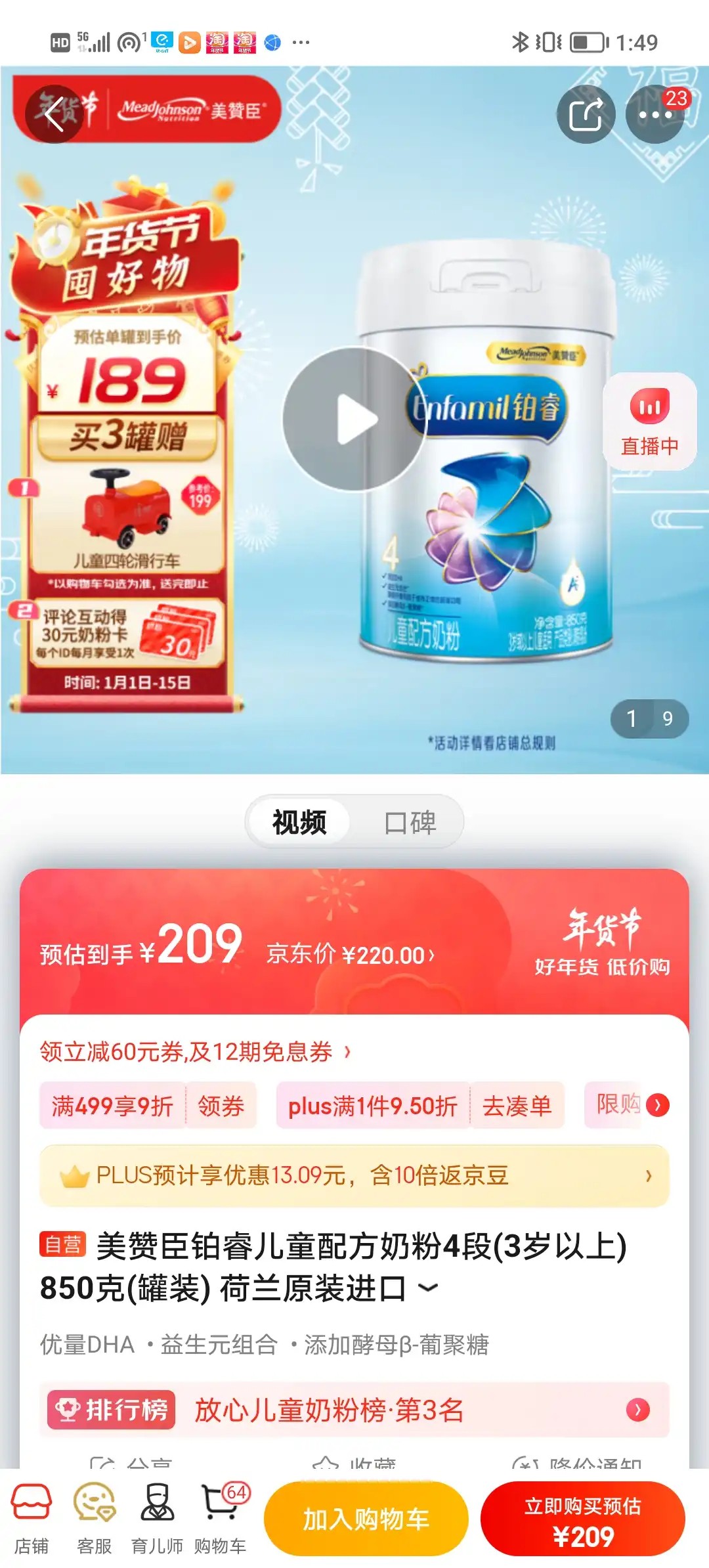Switch to the 视频 tab

(299, 822)
